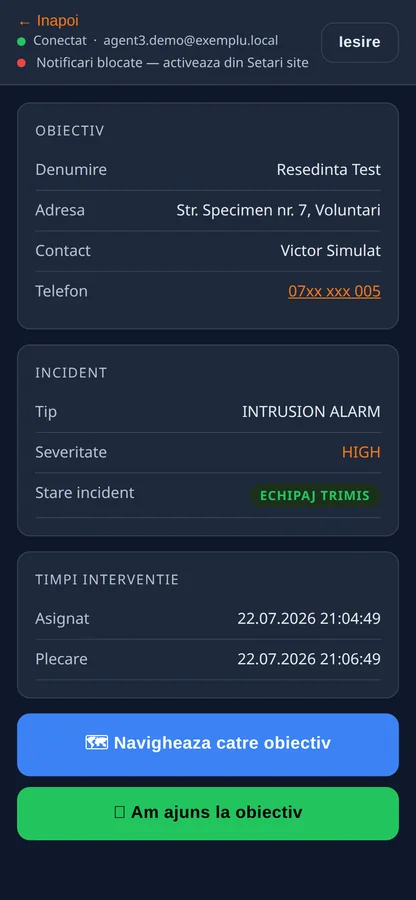Confirm arrival with Am ajuns la obiectiv

pos(208,813)
